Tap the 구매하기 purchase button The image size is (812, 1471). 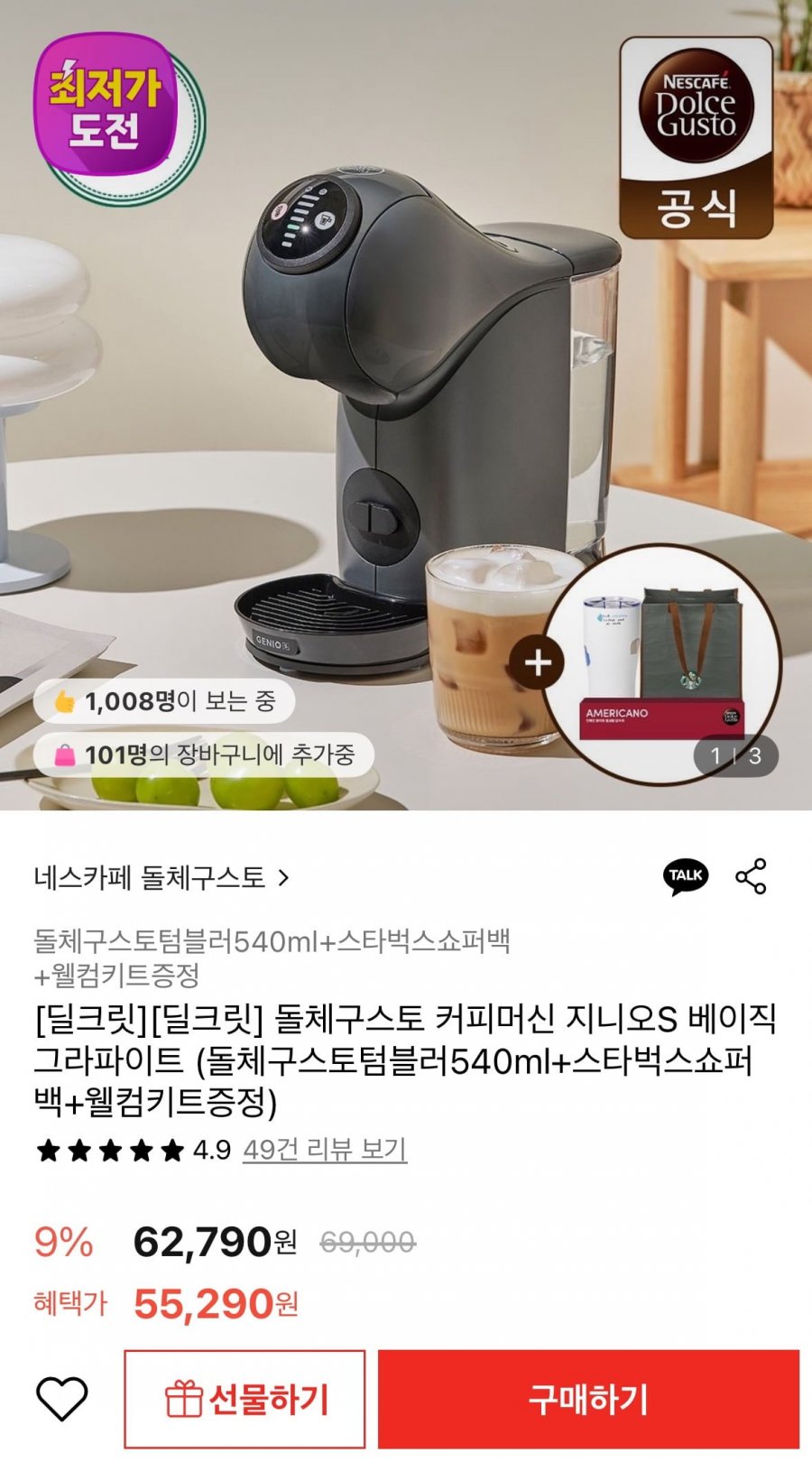588,1399
